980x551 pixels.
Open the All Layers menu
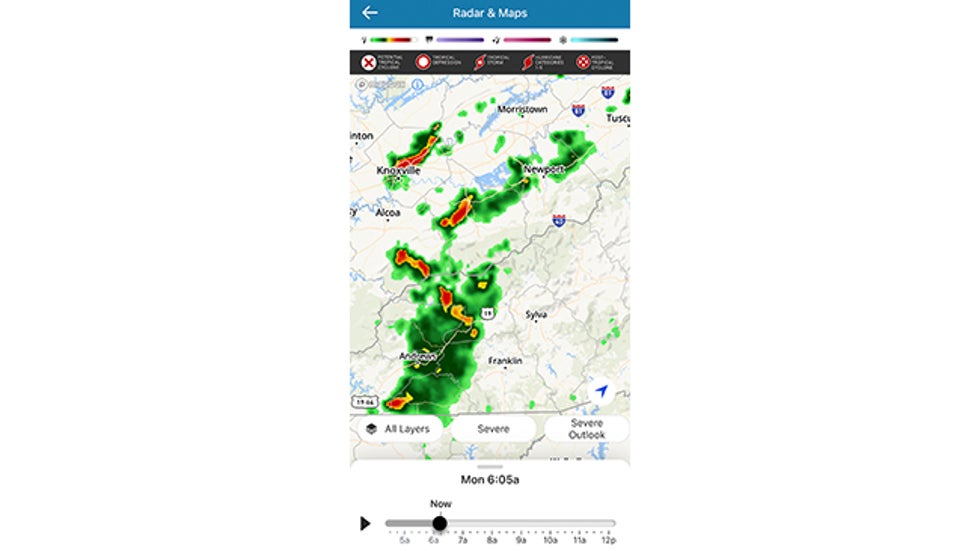(x=397, y=429)
